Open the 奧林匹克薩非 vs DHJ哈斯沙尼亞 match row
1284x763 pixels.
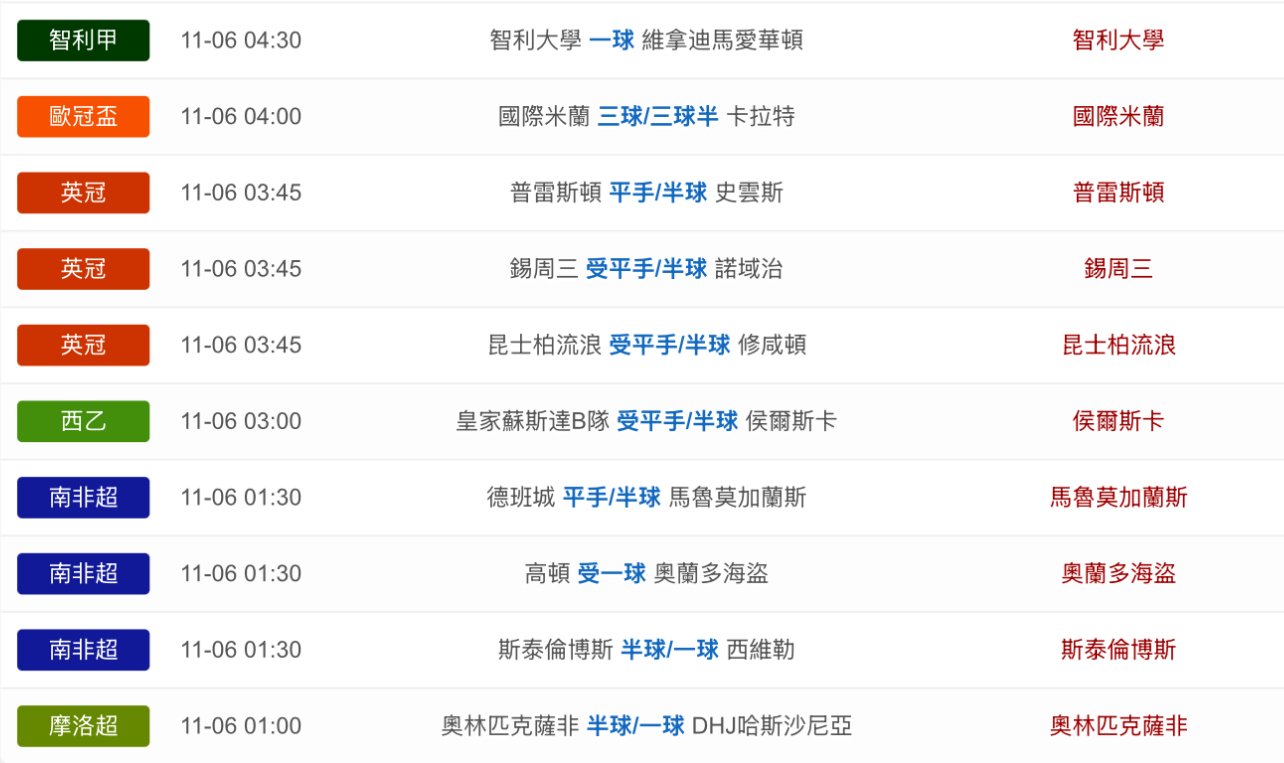(646, 725)
